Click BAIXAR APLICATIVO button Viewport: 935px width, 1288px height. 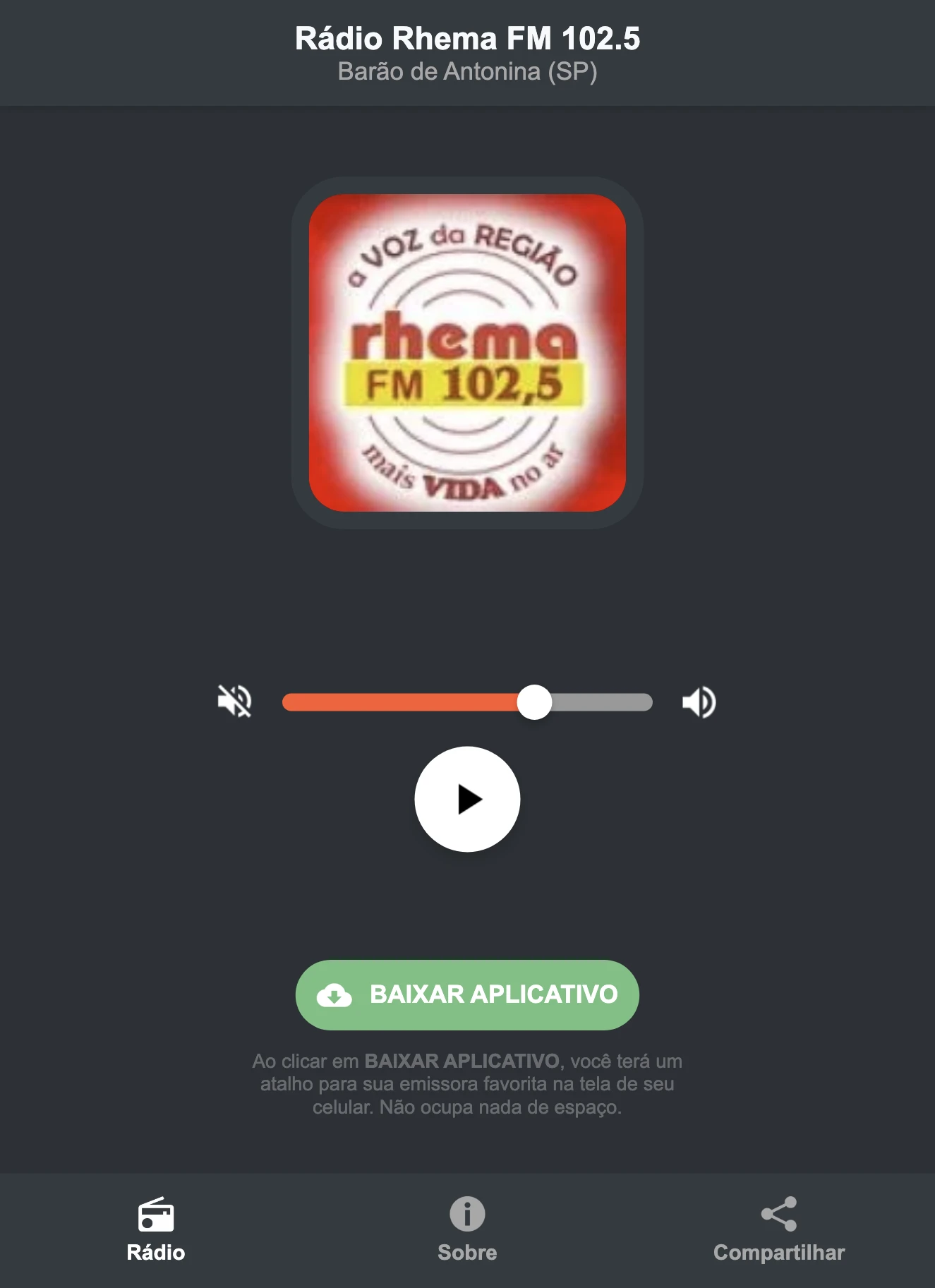tap(466, 995)
